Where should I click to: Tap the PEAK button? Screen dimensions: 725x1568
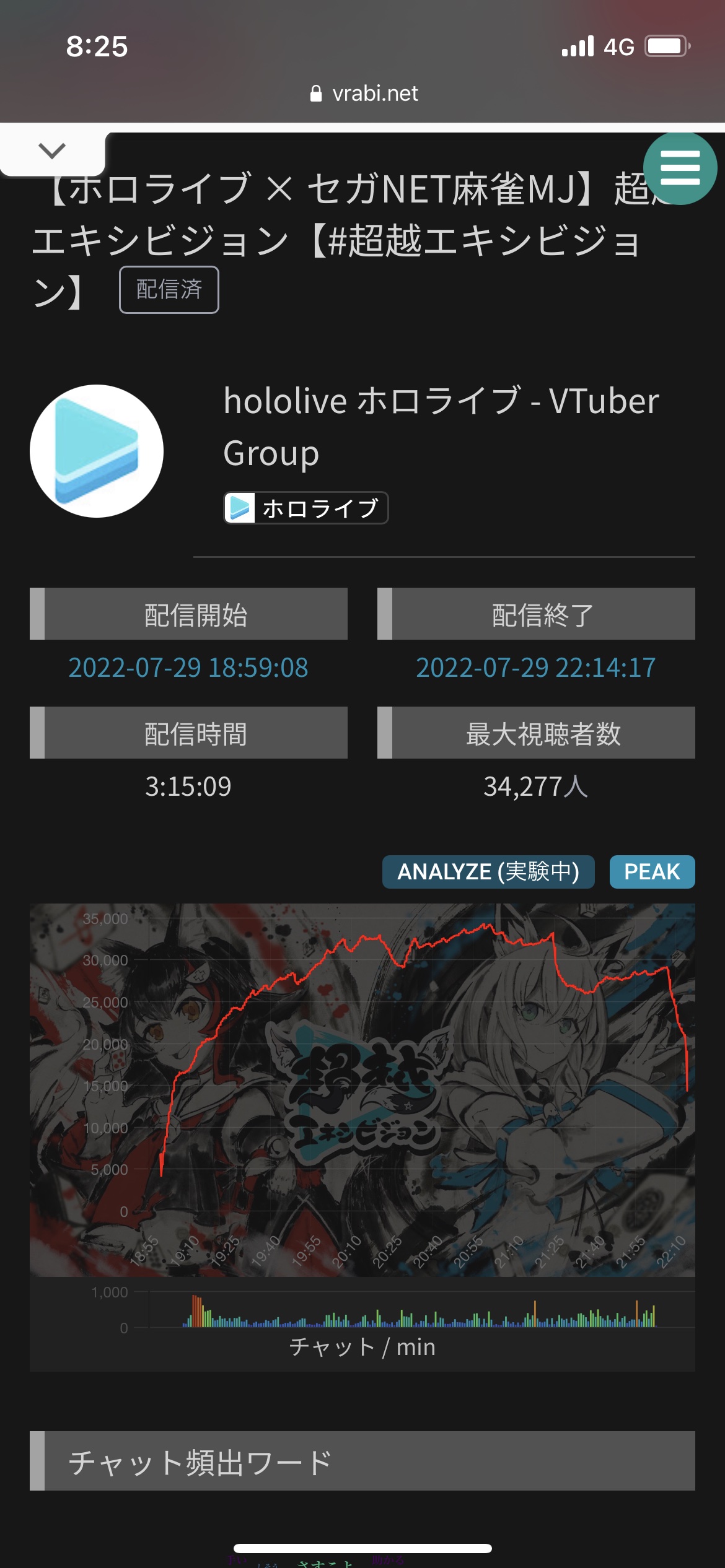click(x=652, y=872)
